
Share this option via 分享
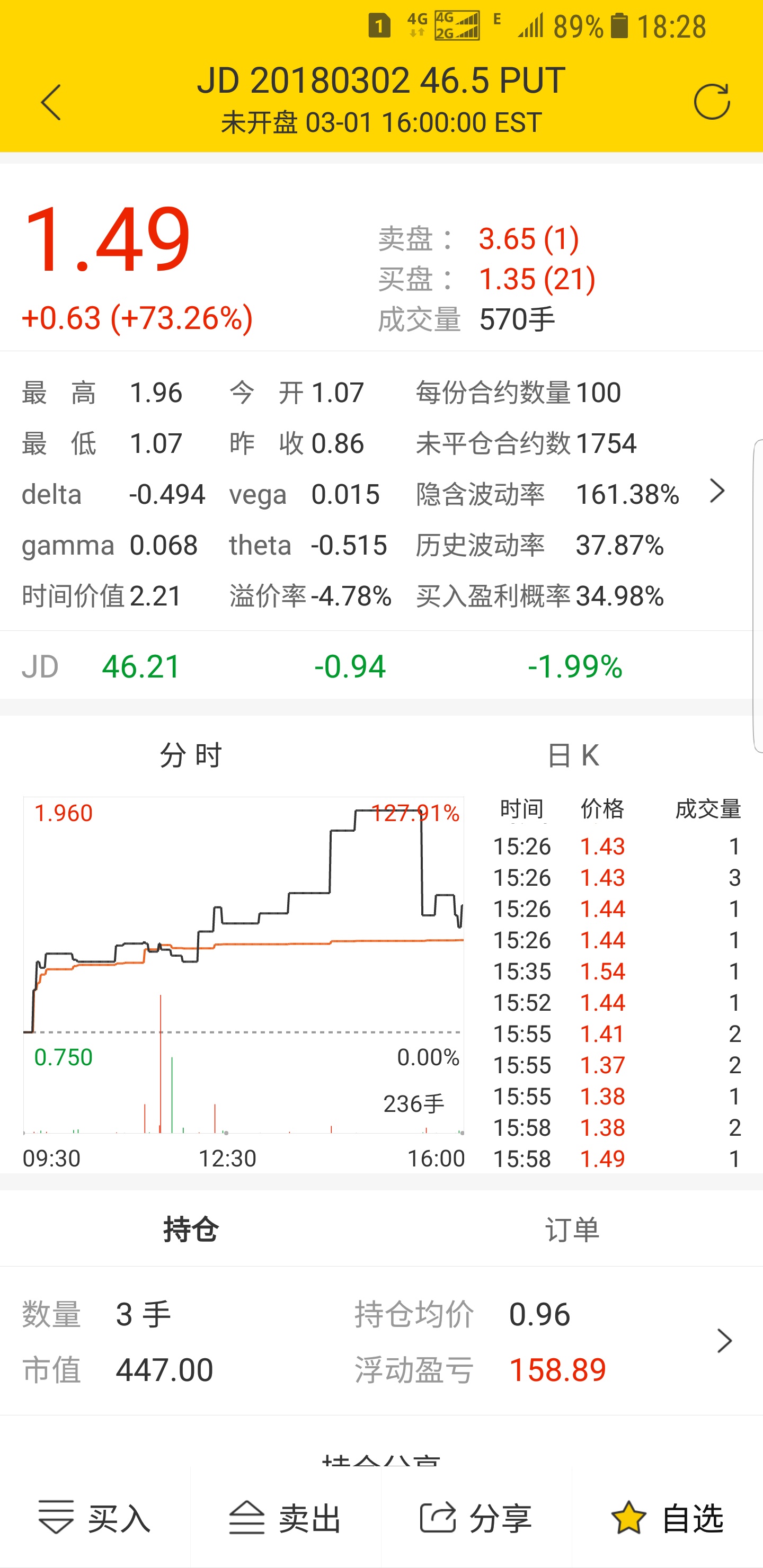[477, 1518]
